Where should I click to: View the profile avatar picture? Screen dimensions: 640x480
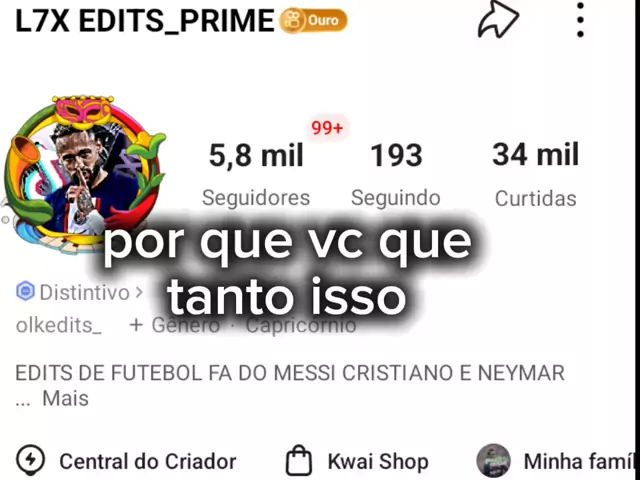[x=85, y=166]
